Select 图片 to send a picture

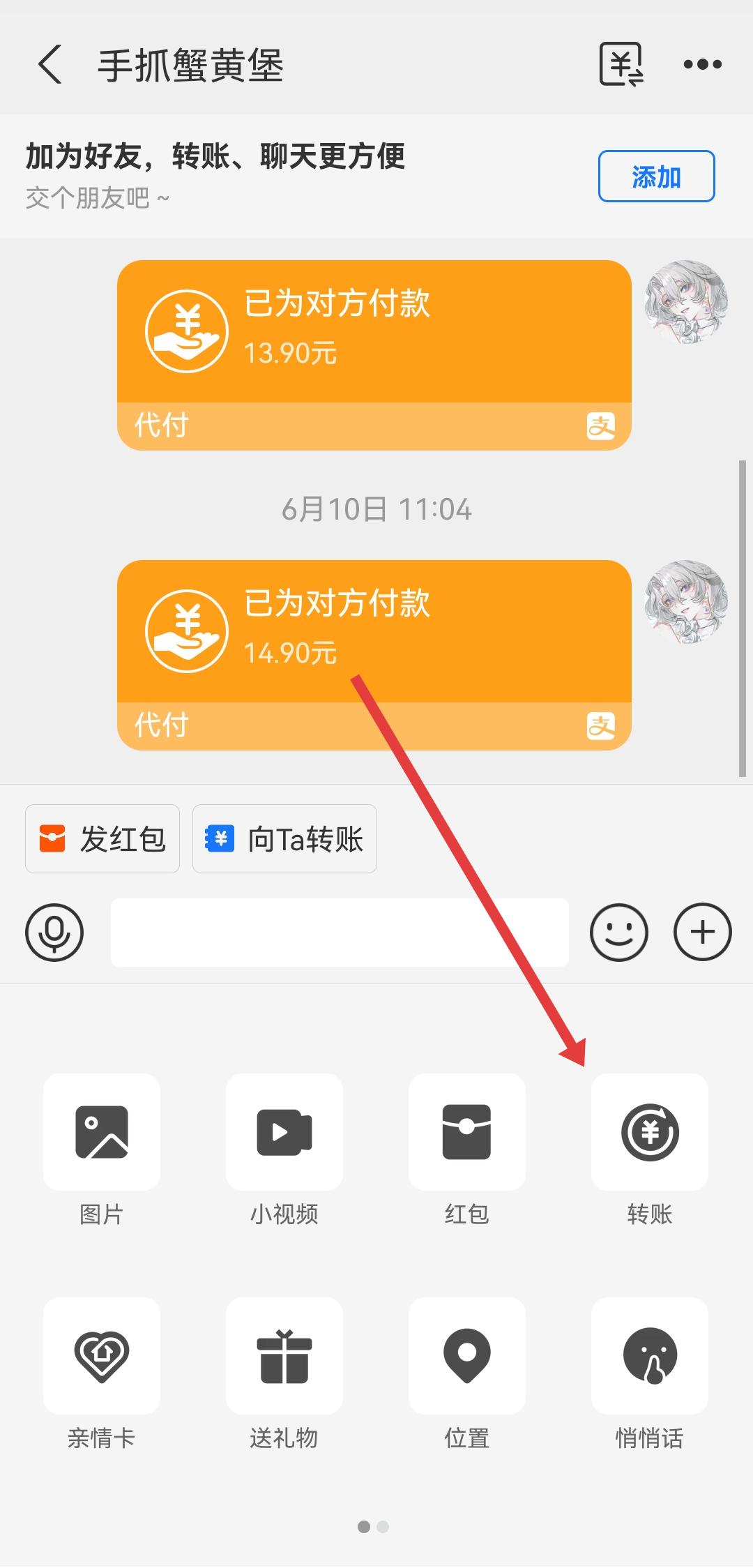tap(102, 1132)
